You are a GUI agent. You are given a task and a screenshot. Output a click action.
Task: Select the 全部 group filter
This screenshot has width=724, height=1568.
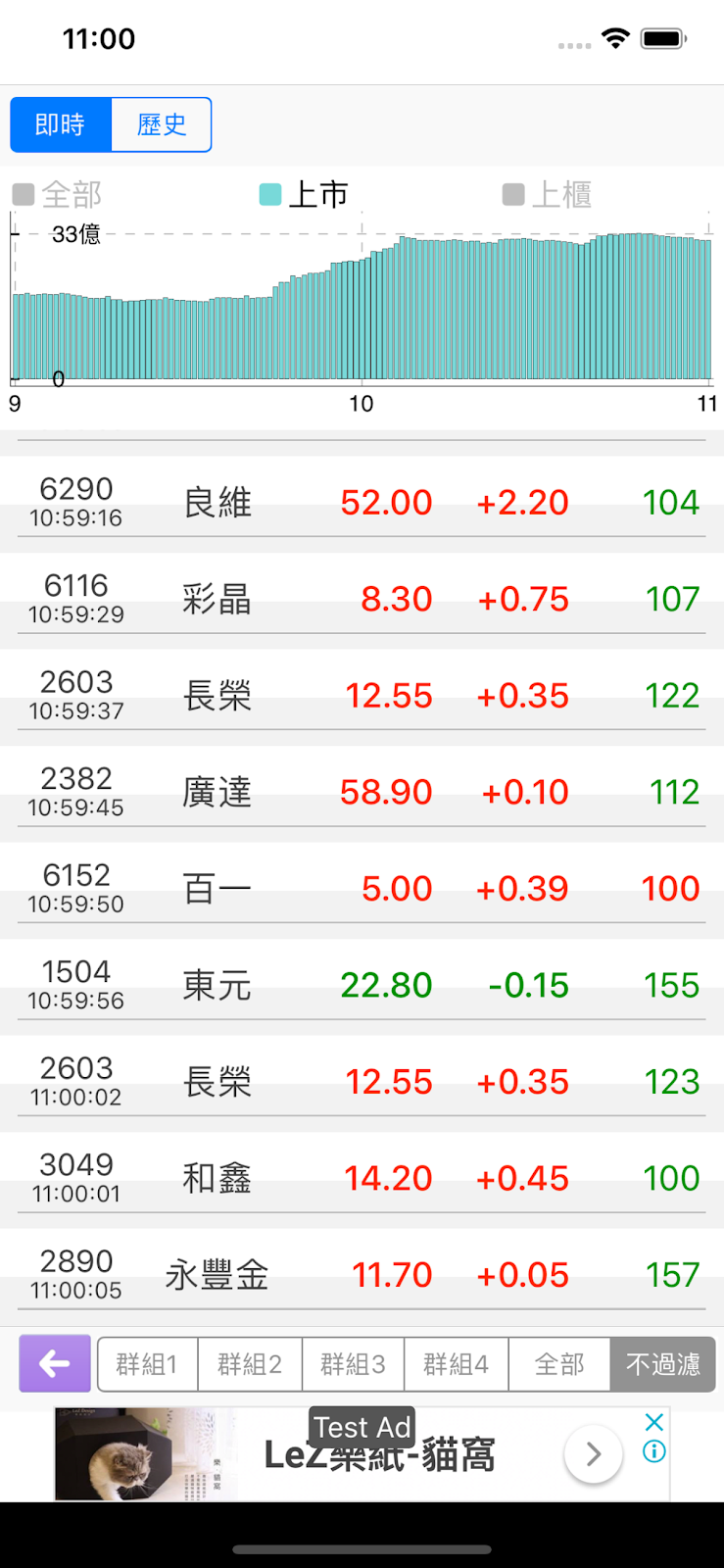pos(559,1364)
